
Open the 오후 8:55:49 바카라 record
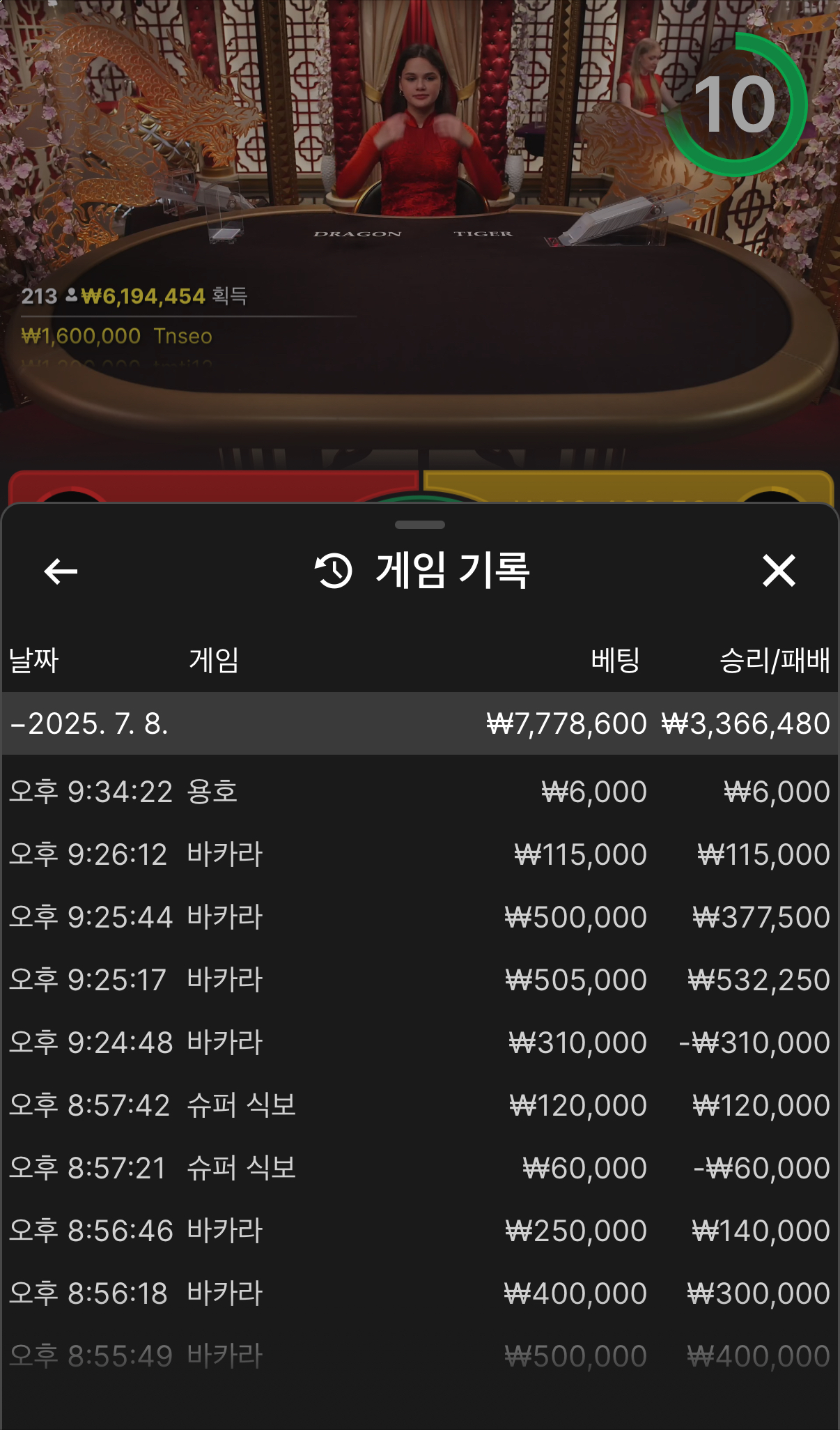[x=419, y=1356]
